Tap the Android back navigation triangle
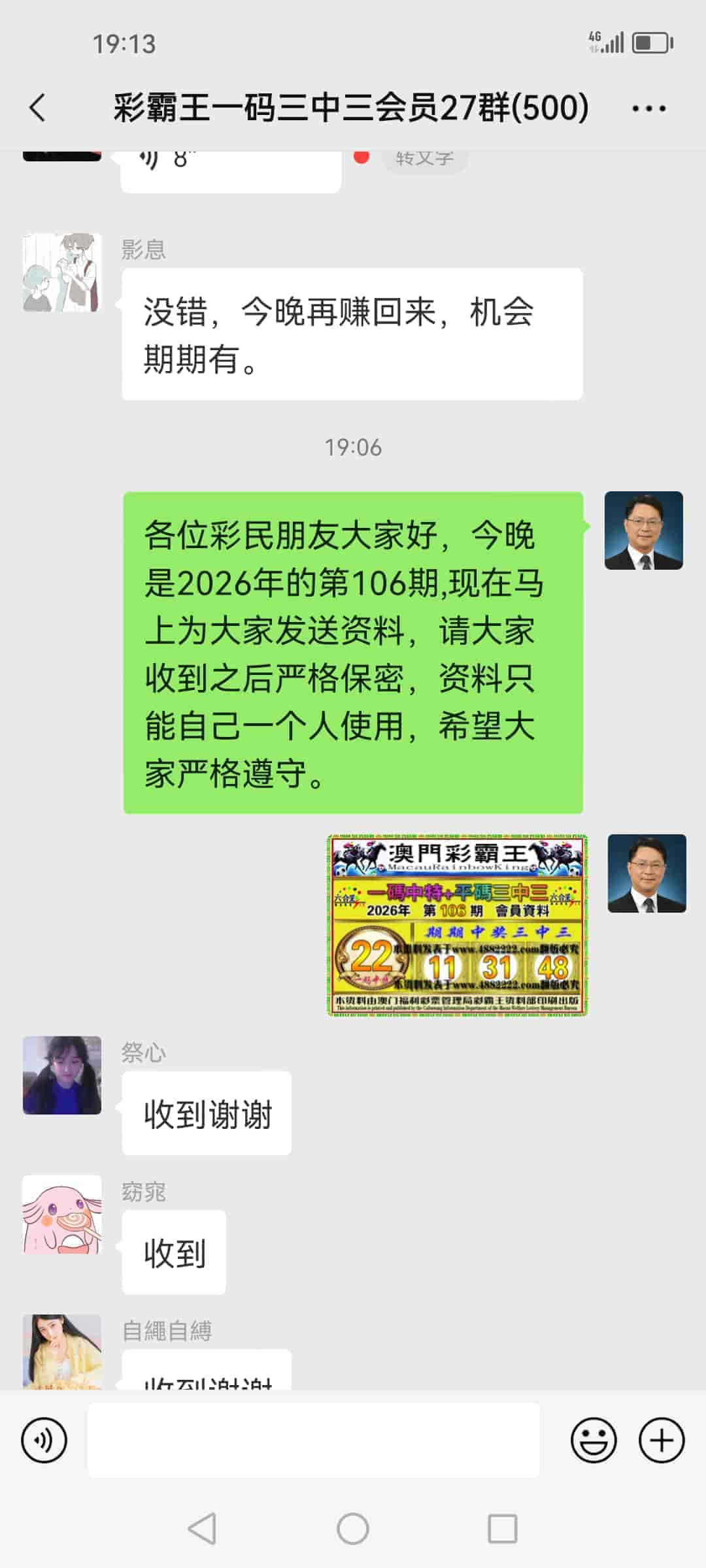706x1568 pixels. (203, 1527)
